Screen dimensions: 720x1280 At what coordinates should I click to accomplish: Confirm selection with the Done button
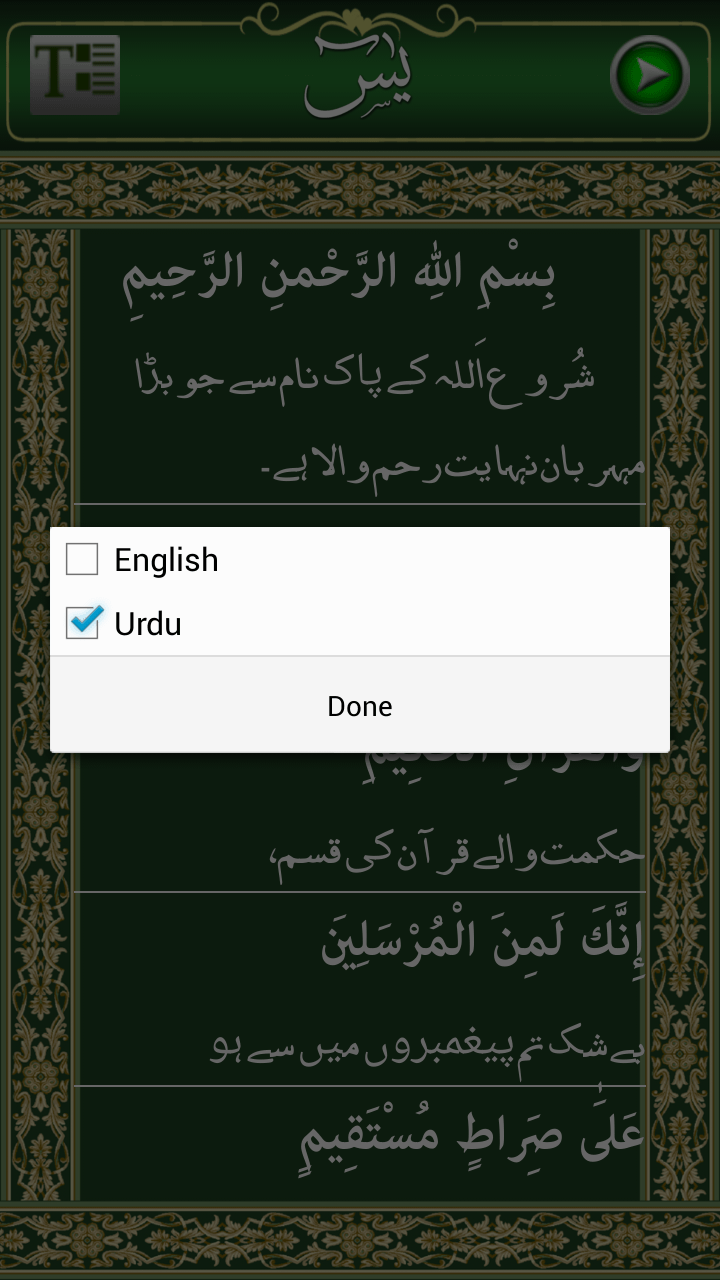(x=360, y=706)
